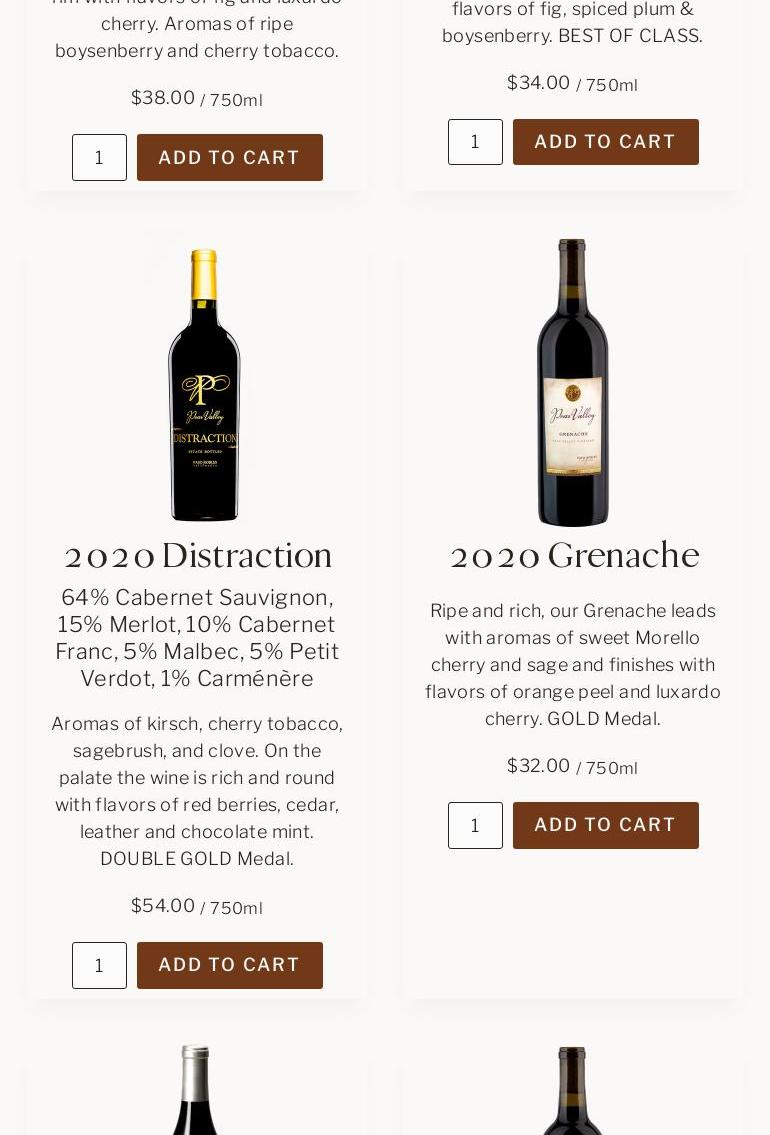View the 2020 Grenache product title
The width and height of the screenshot is (770, 1135).
(x=573, y=556)
